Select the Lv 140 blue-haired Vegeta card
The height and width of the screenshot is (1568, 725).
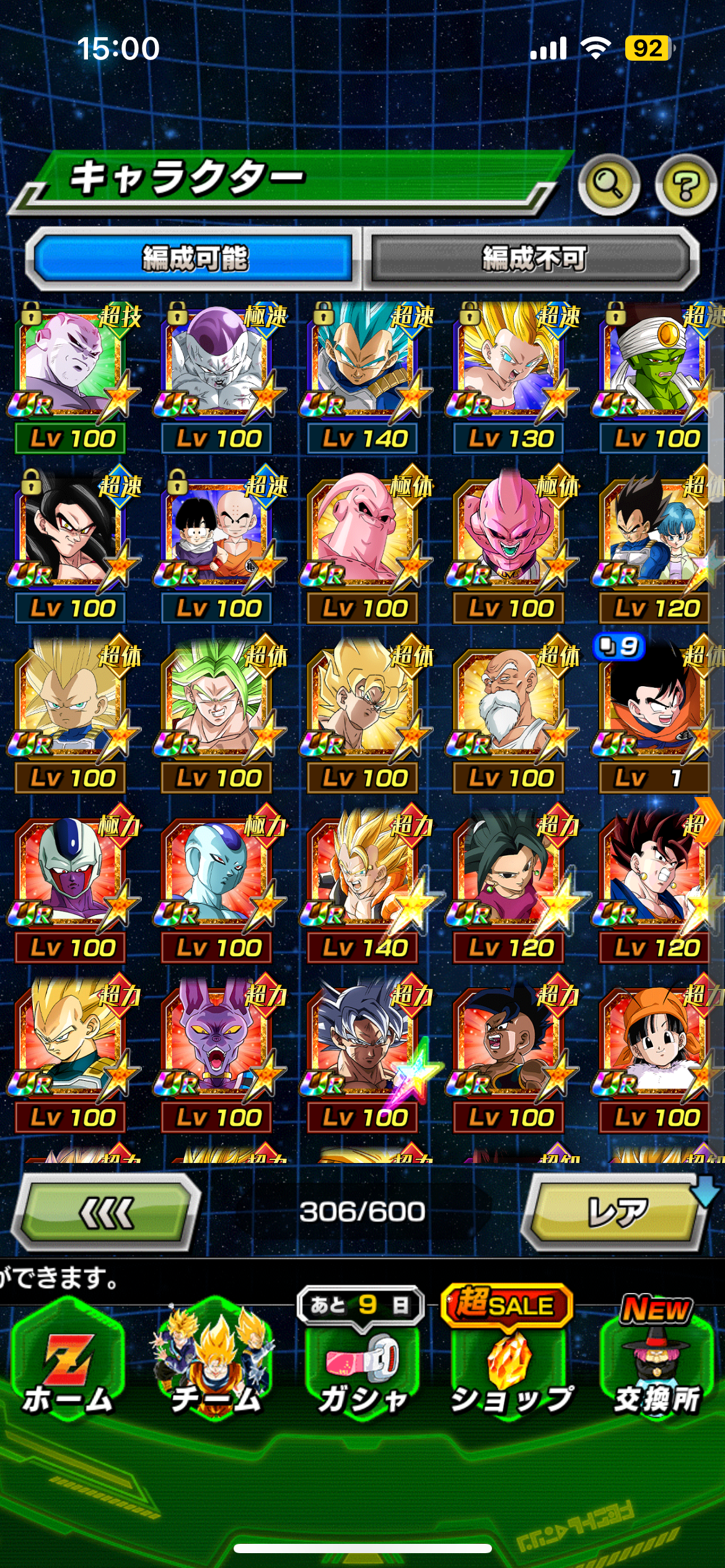(364, 378)
